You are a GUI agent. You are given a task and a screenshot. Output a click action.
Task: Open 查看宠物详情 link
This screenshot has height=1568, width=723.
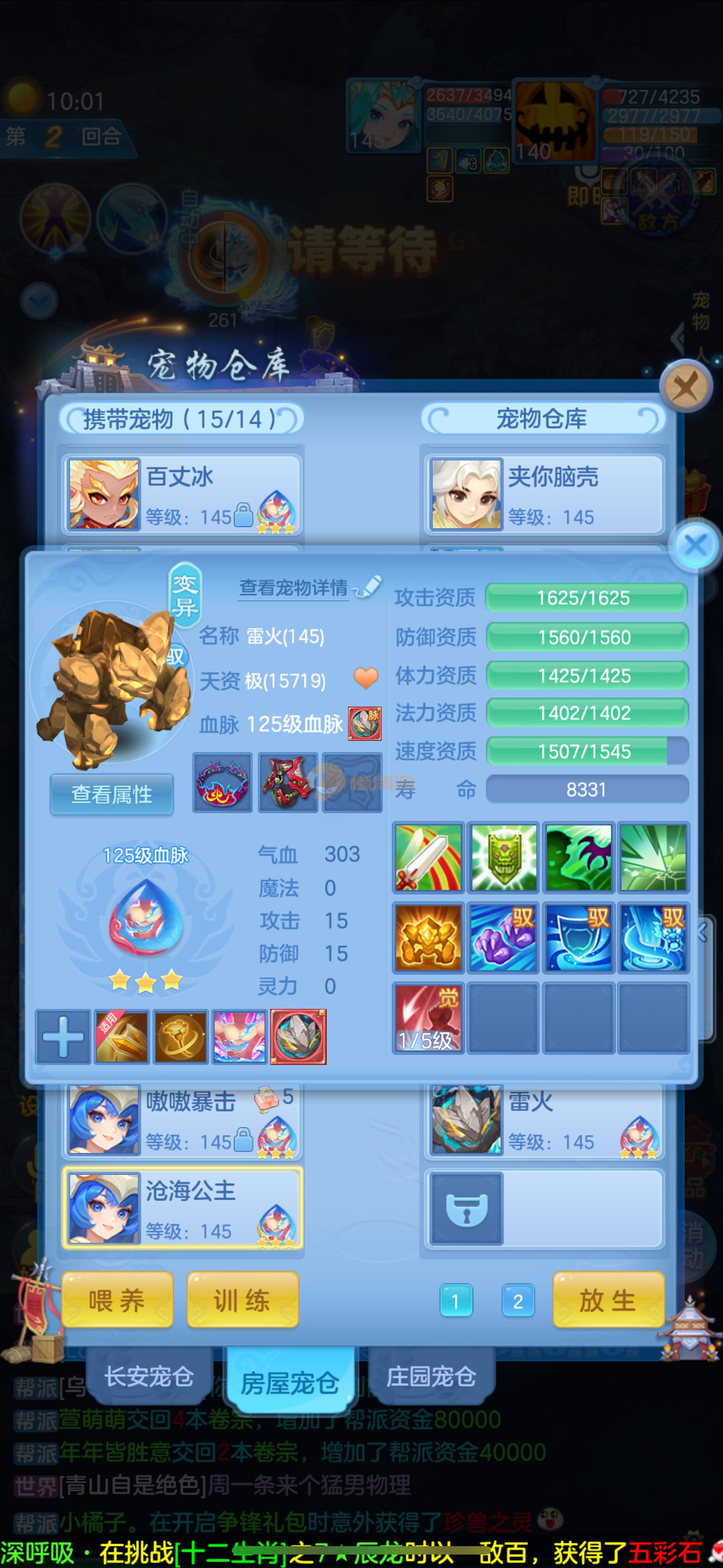click(x=294, y=587)
